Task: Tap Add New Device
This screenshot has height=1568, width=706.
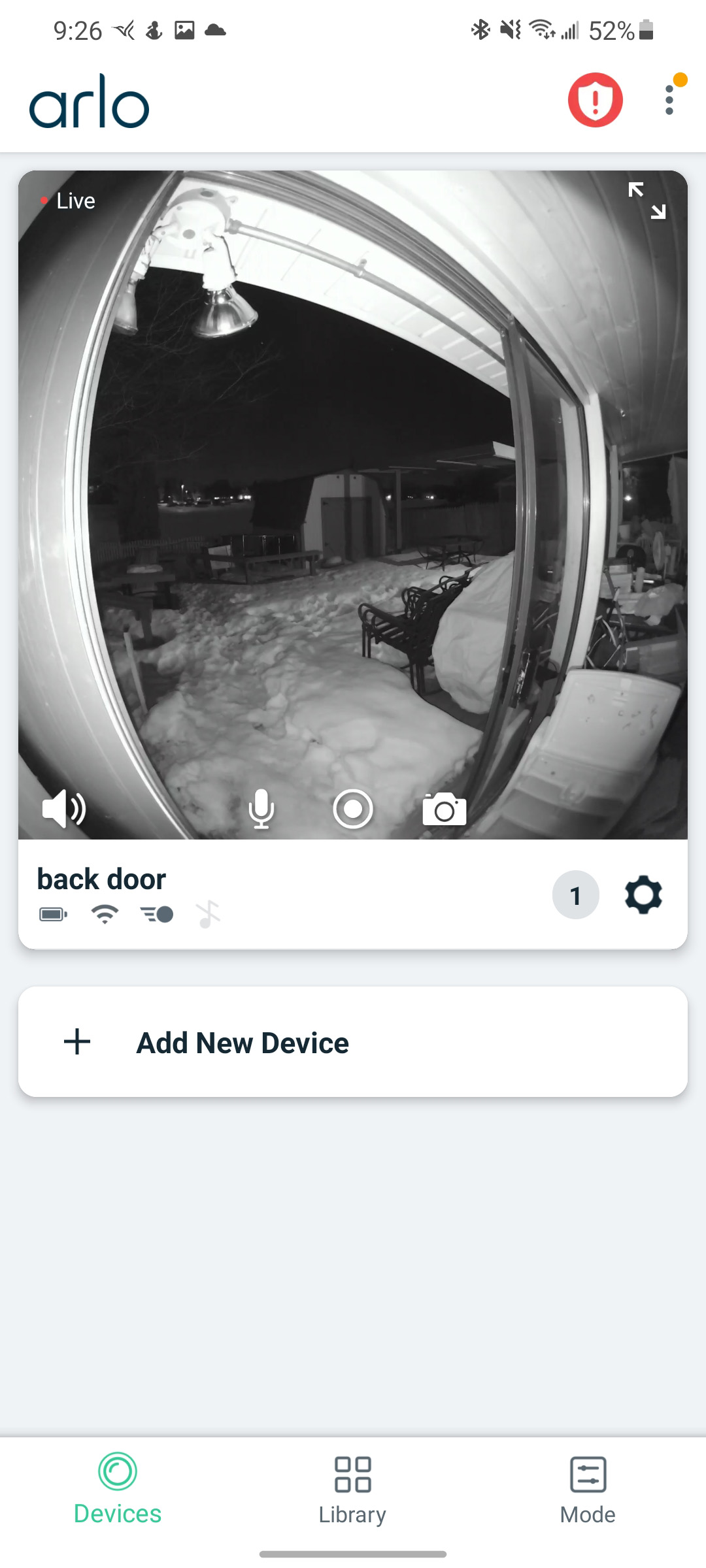Action: point(353,1042)
